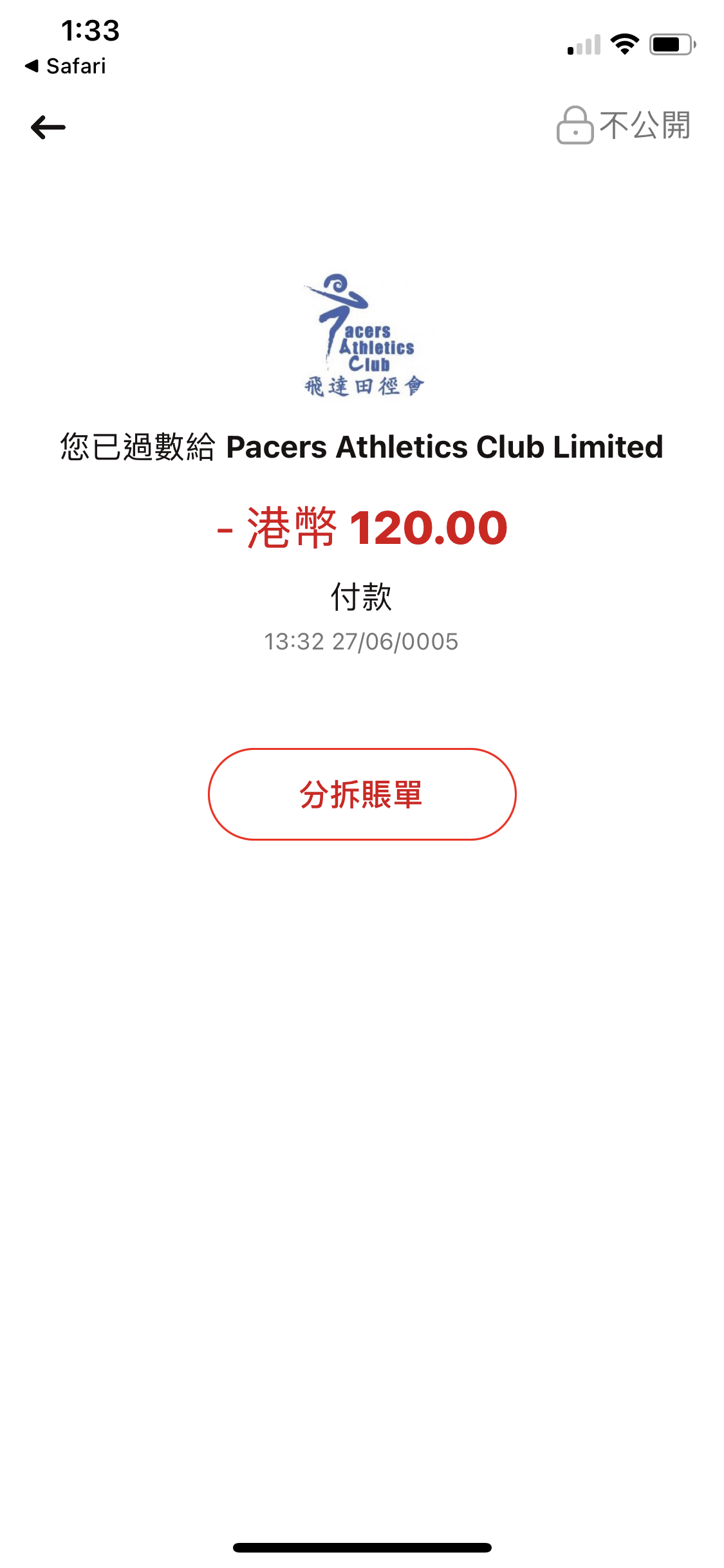Tap the 分拆賬單 split bill button
This screenshot has width=724, height=1568.
(x=362, y=794)
